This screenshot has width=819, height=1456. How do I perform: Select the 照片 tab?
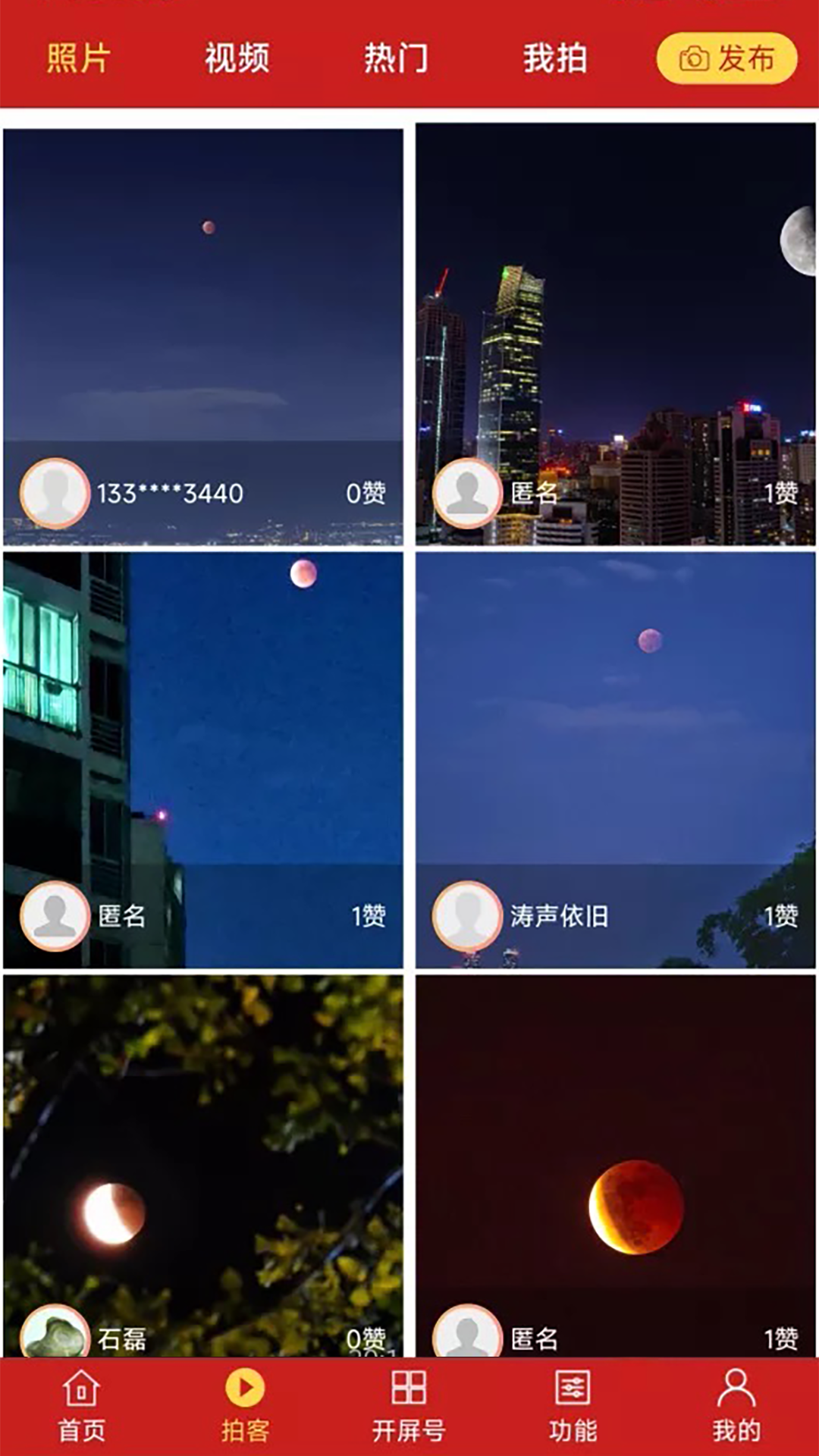(78, 58)
